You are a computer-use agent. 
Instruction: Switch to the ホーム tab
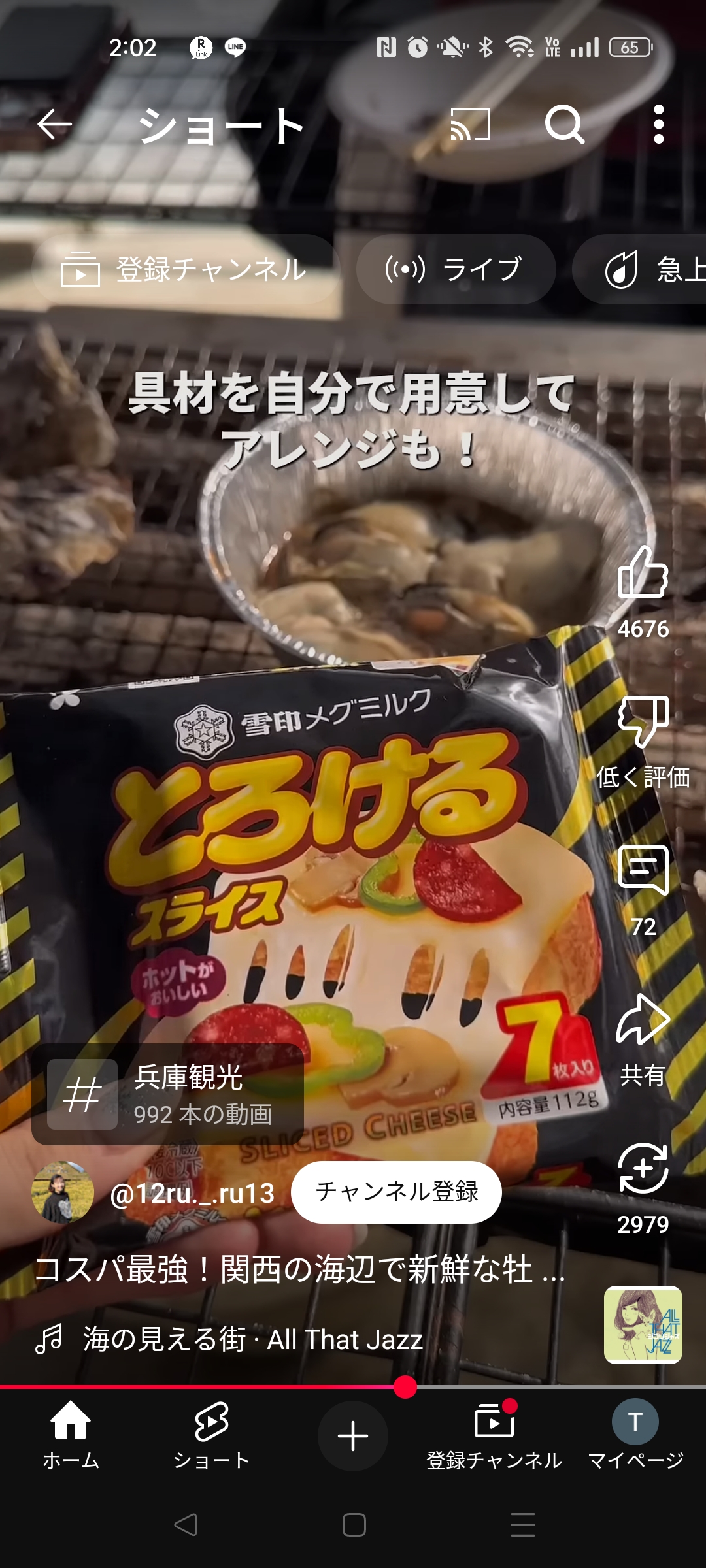pyautogui.click(x=71, y=1435)
